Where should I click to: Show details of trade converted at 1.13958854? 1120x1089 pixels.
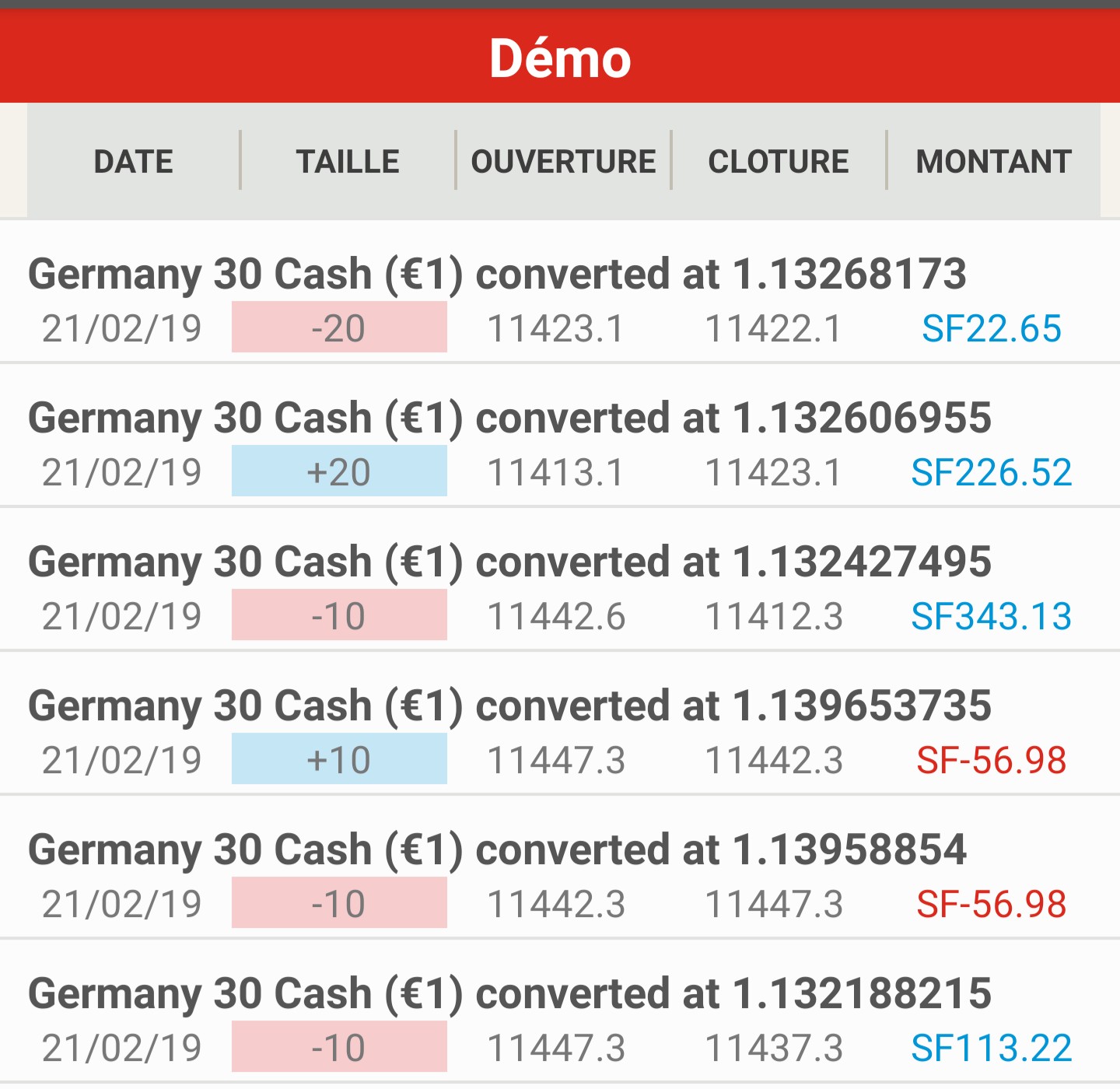[560, 875]
